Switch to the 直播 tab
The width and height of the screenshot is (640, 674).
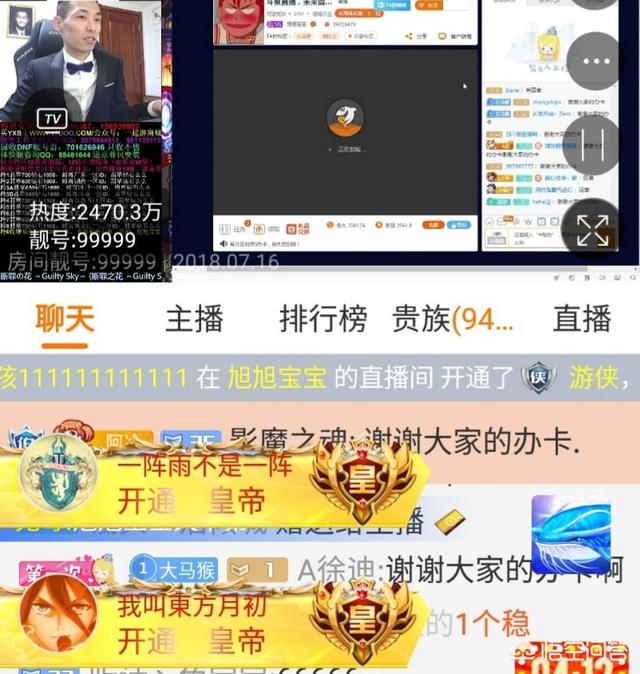[581, 320]
